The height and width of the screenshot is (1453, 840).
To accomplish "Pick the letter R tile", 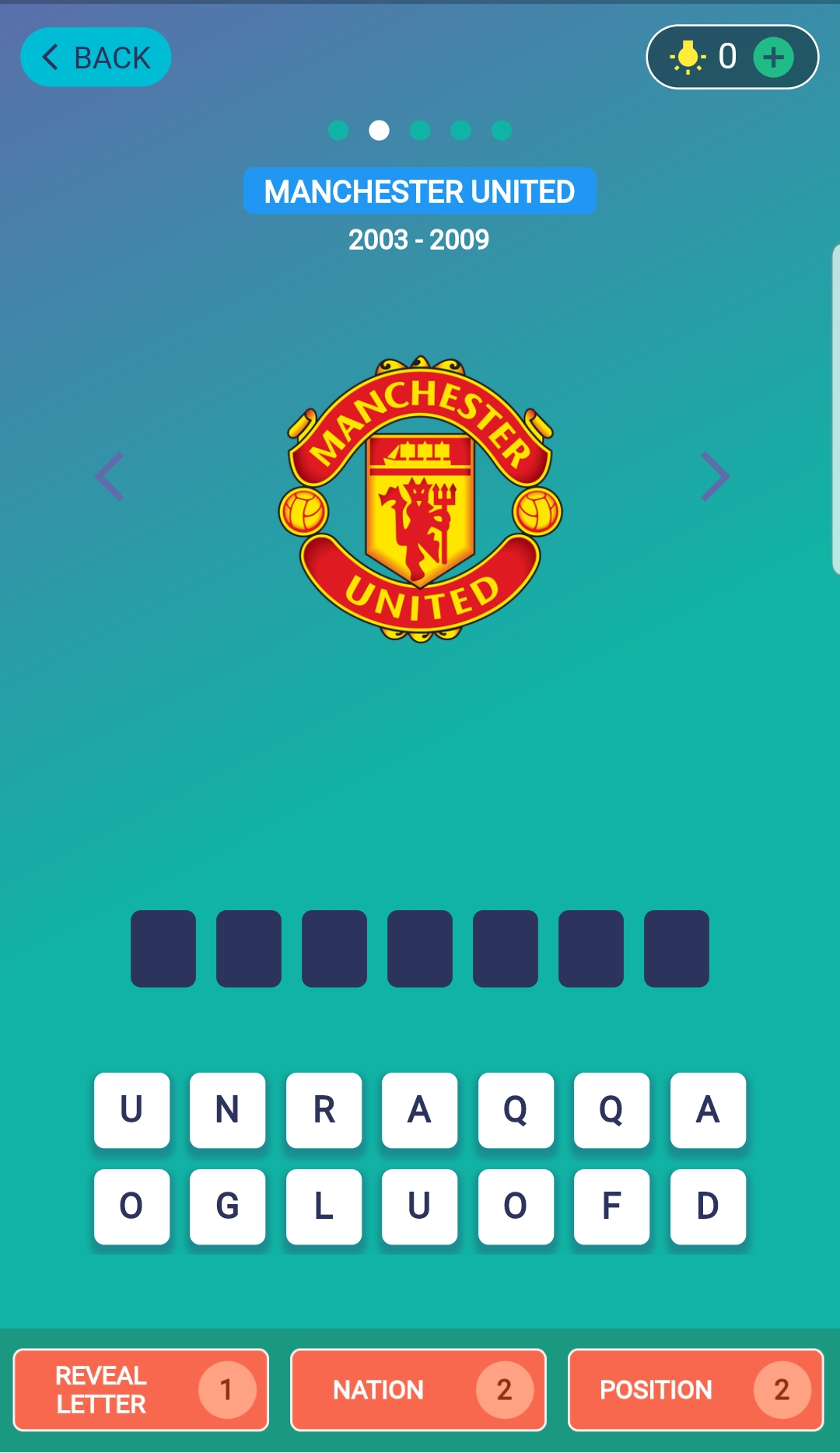I will 324,1110.
